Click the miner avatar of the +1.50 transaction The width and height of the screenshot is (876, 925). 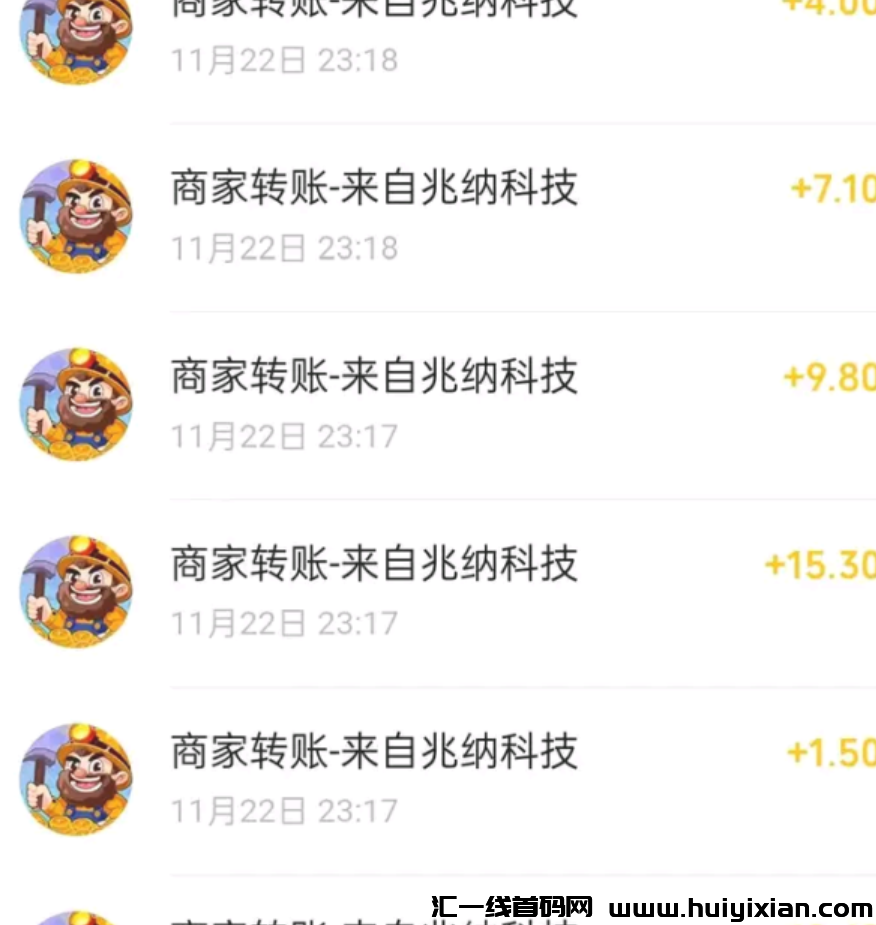tap(75, 778)
